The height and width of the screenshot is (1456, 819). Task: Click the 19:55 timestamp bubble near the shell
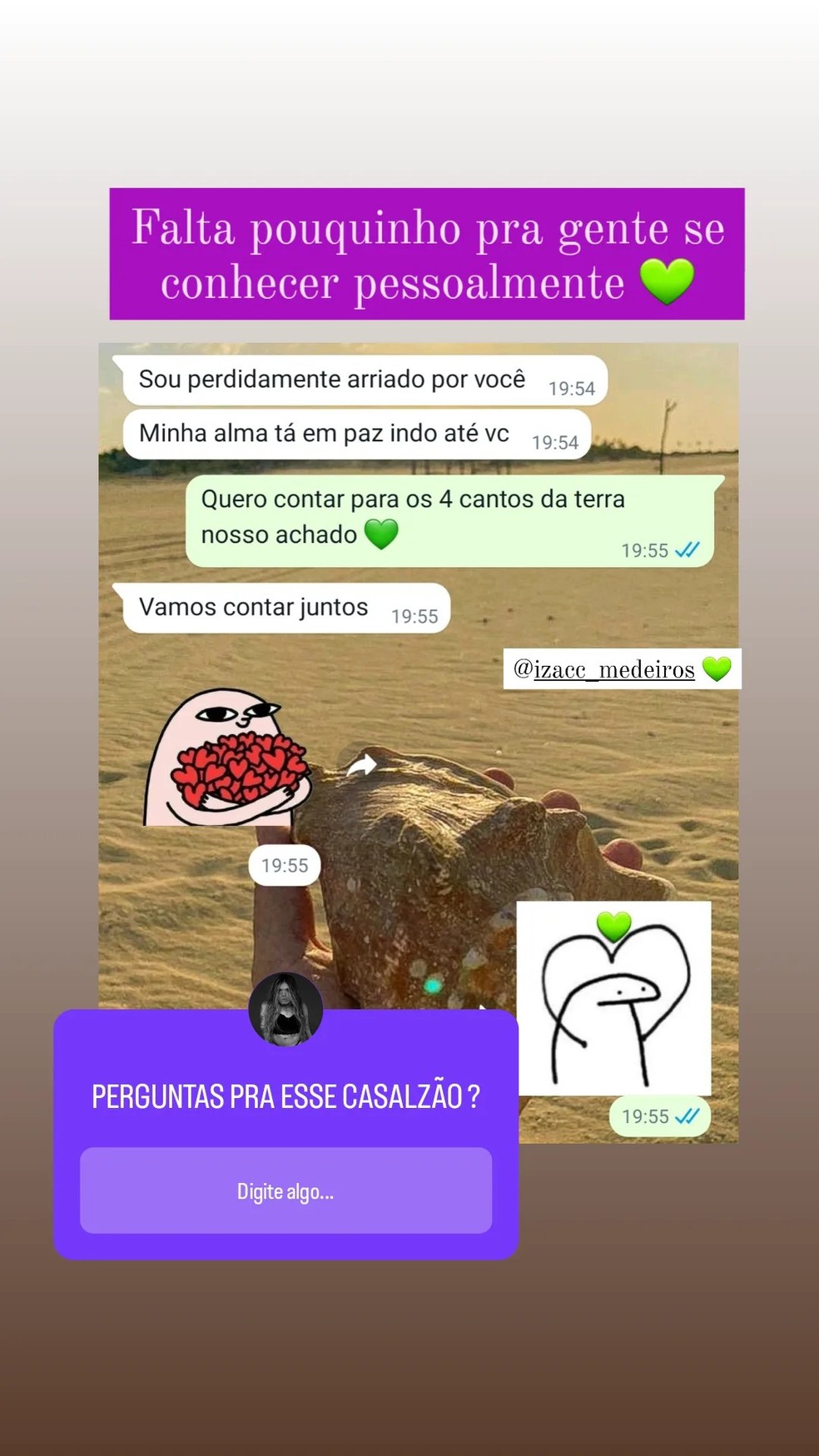click(x=284, y=864)
